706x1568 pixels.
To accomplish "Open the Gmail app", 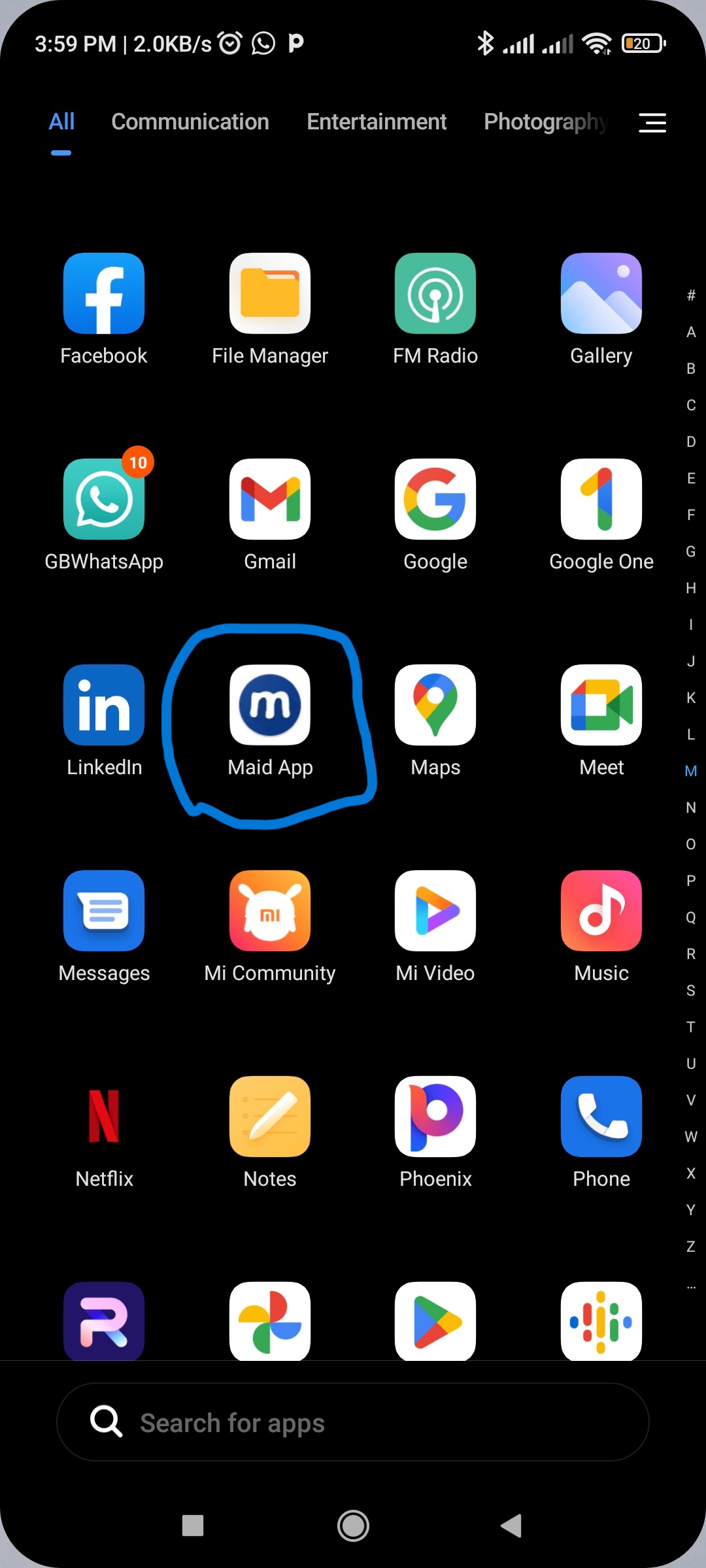I will (x=269, y=500).
